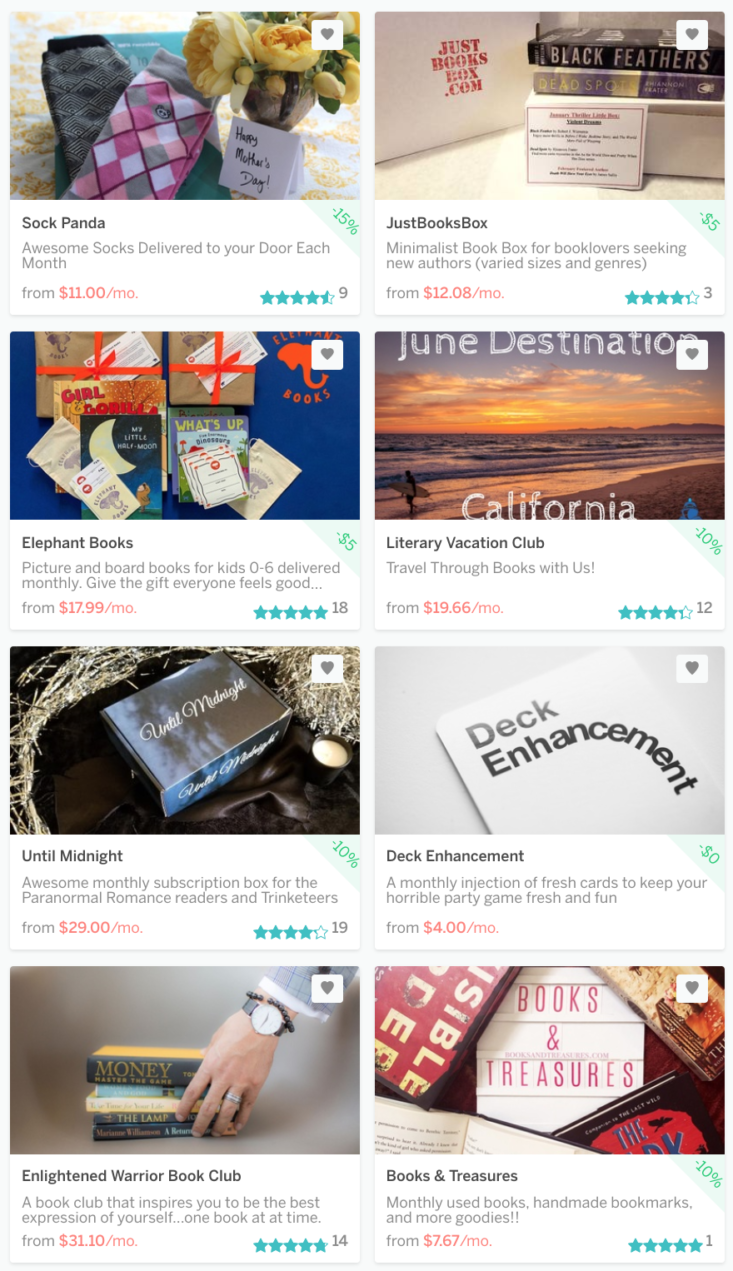
Task: Save Elephant Books to favorites
Action: tap(327, 354)
